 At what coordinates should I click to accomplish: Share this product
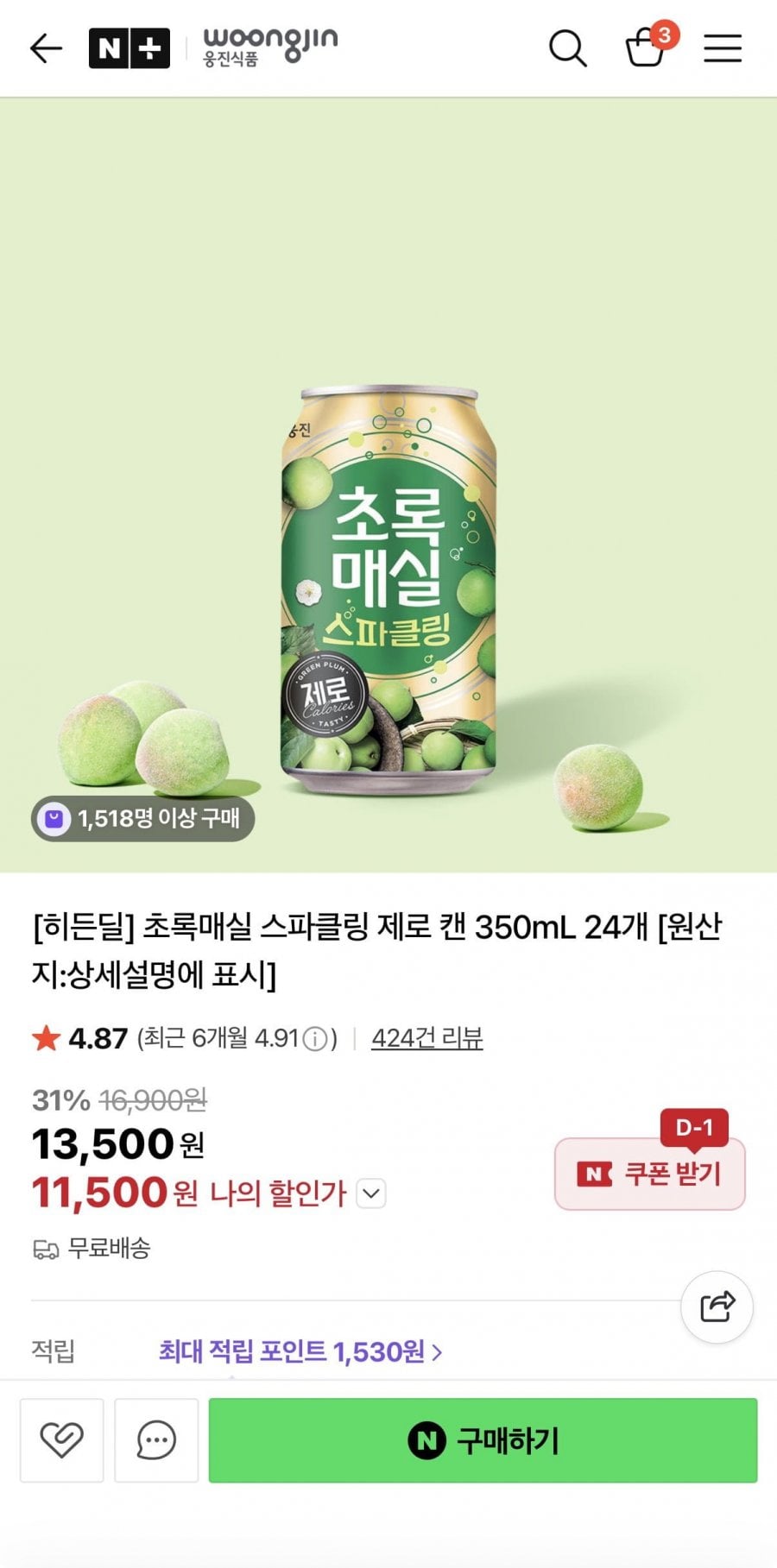tap(717, 1307)
